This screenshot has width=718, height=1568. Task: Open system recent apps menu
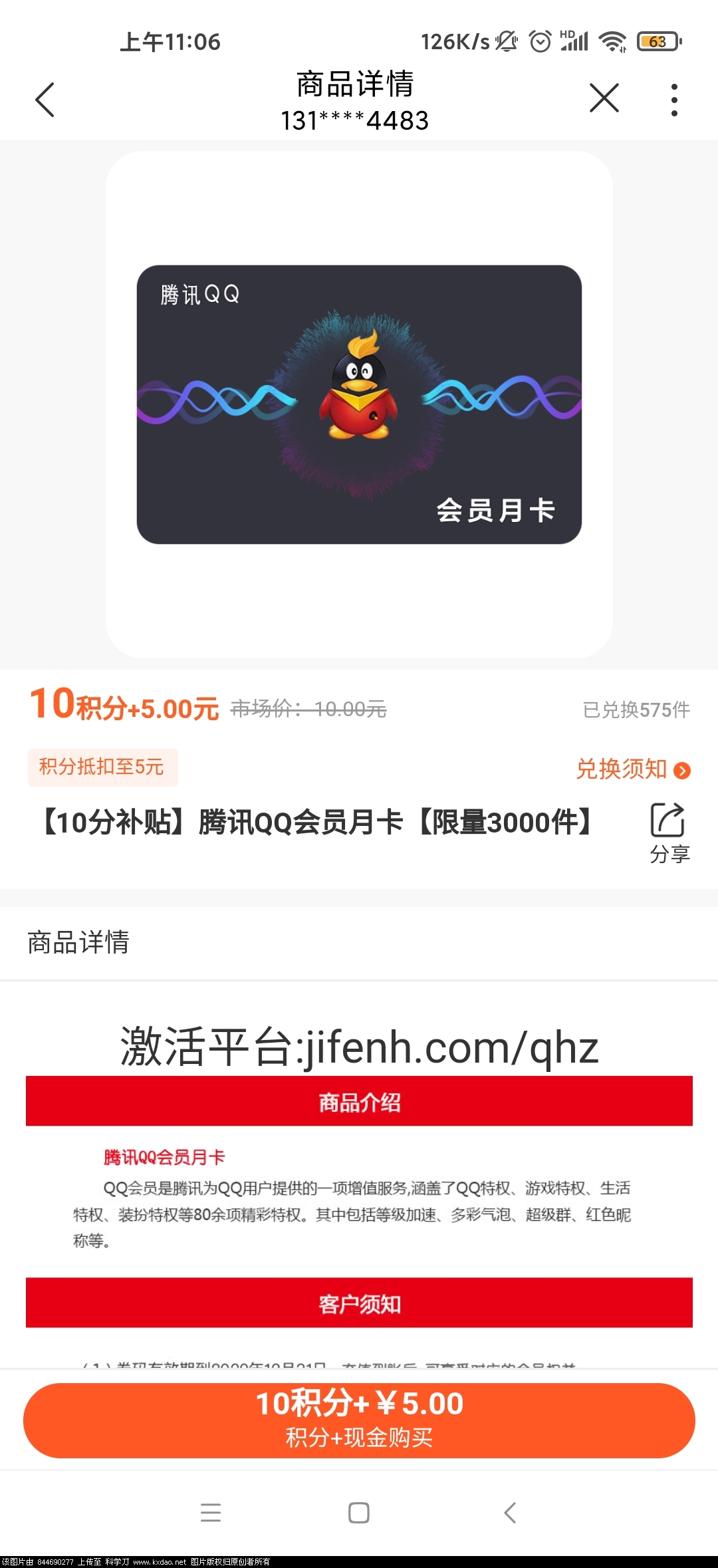coord(211,1513)
